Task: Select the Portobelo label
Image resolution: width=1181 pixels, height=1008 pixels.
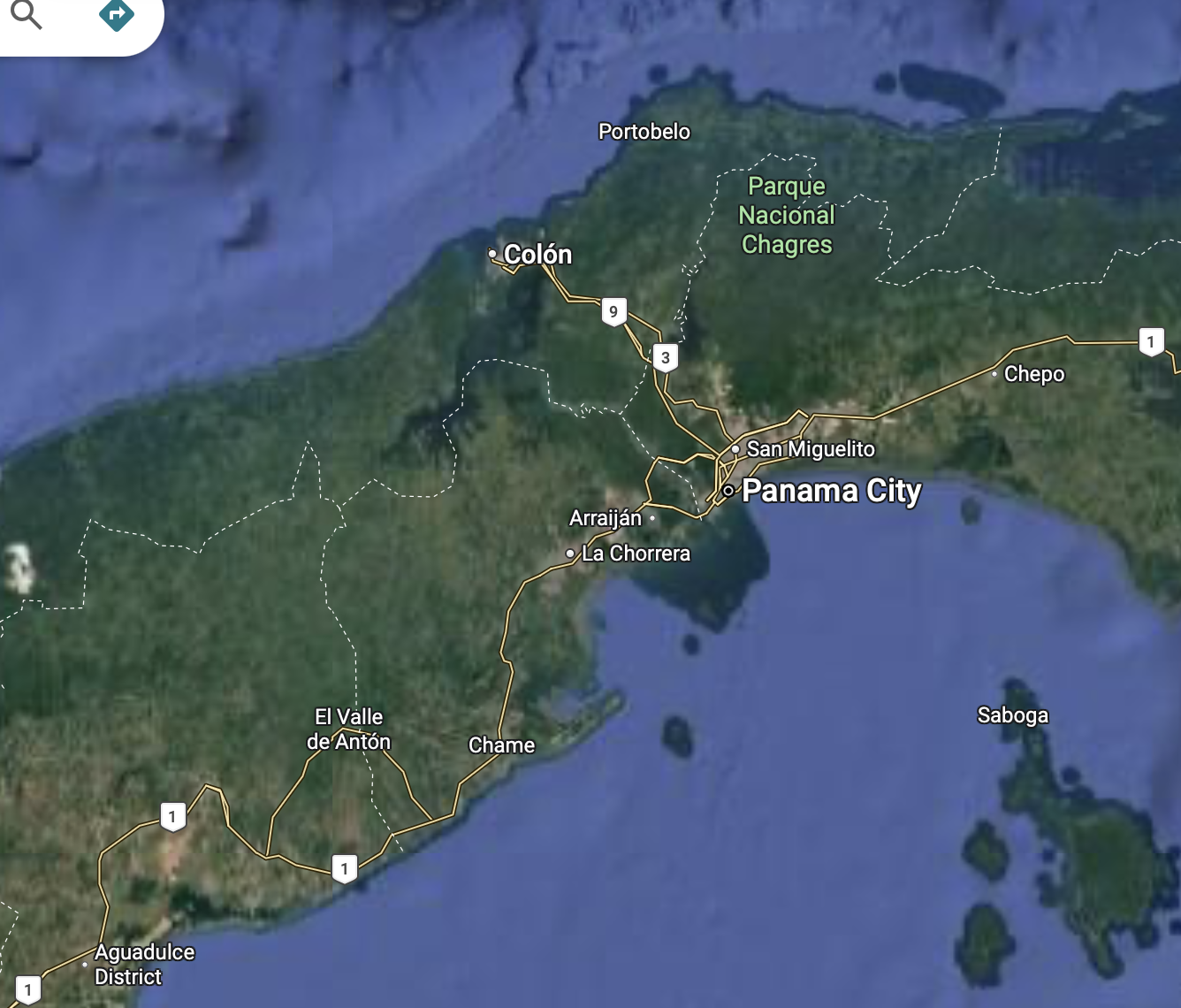Action: [644, 132]
